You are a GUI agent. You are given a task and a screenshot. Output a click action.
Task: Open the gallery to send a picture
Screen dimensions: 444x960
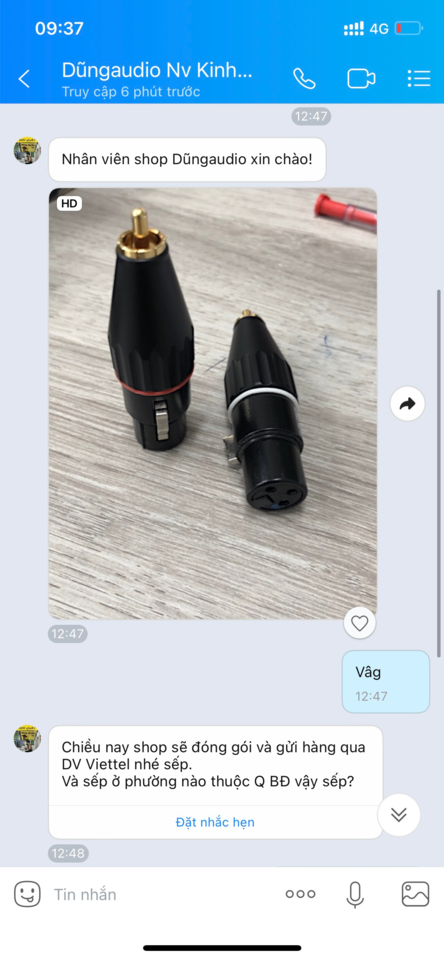click(x=415, y=894)
